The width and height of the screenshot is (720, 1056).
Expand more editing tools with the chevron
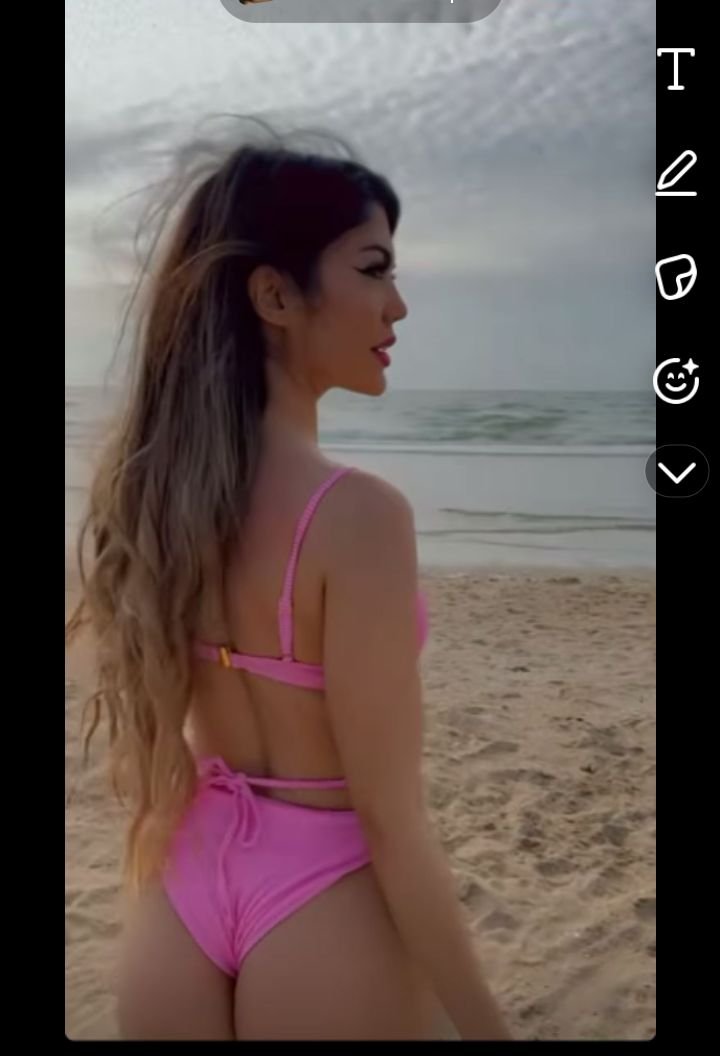click(677, 472)
